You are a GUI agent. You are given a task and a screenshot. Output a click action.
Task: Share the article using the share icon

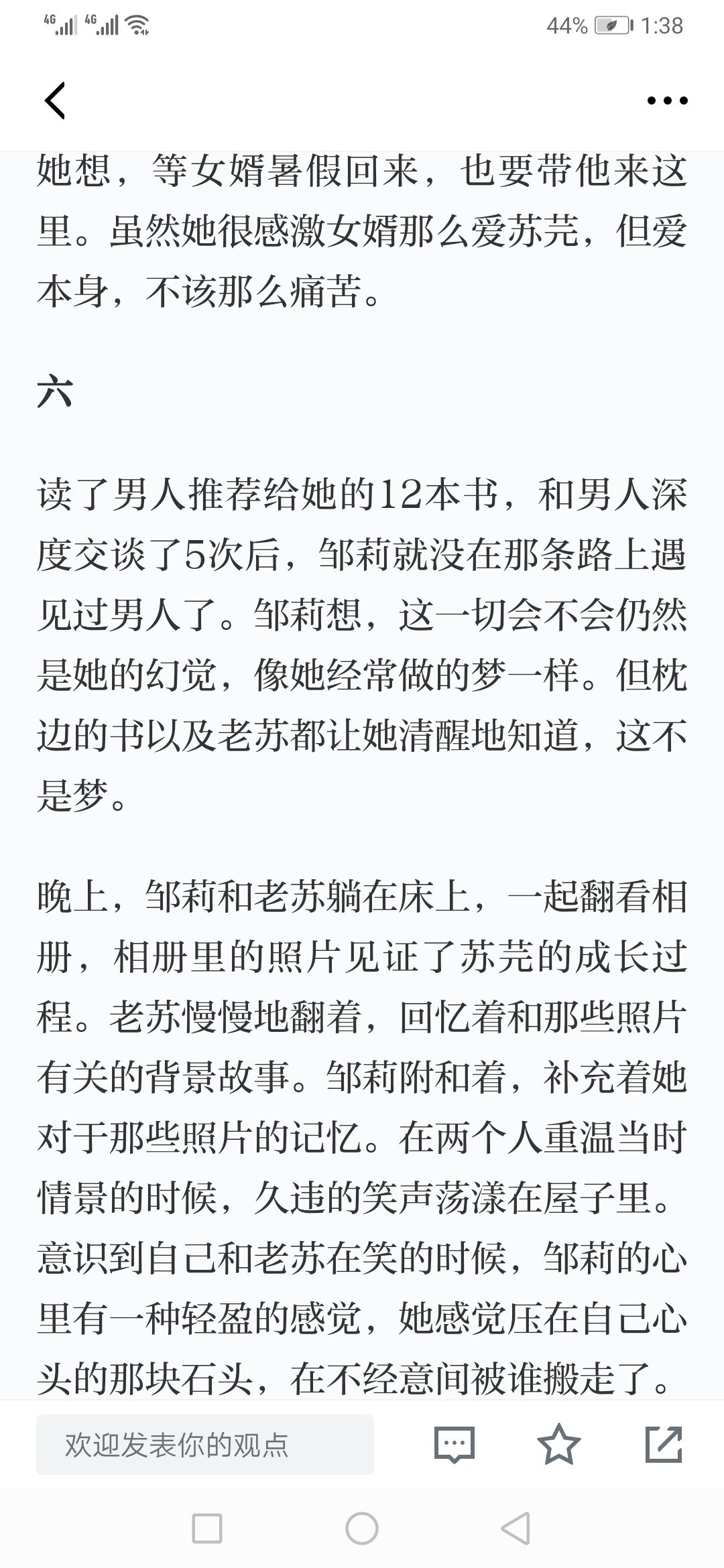pos(664,1444)
